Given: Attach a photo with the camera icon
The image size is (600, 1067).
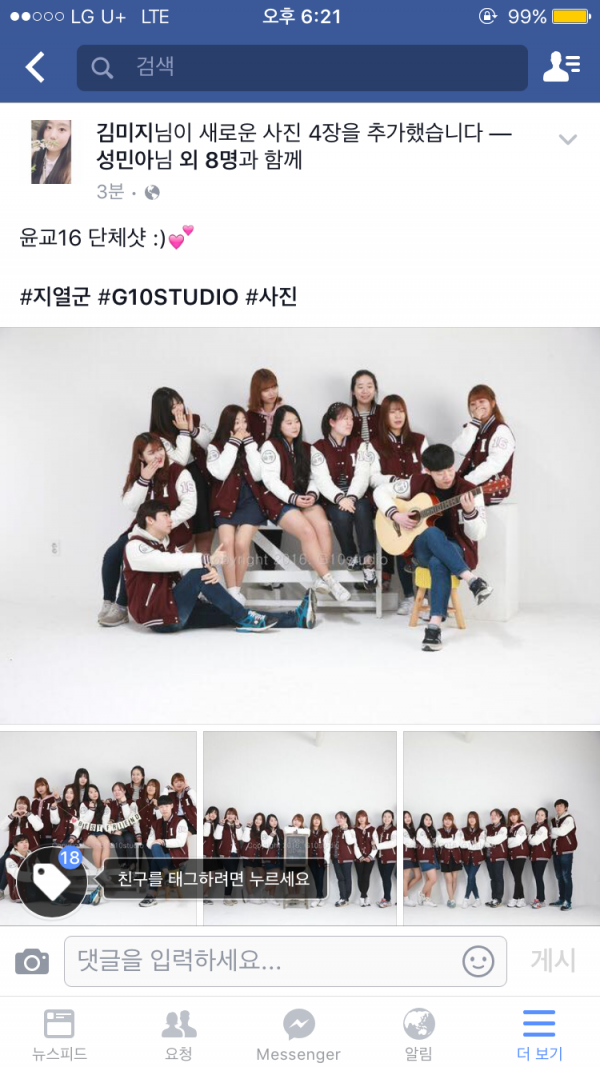Looking at the screenshot, I should point(32,962).
